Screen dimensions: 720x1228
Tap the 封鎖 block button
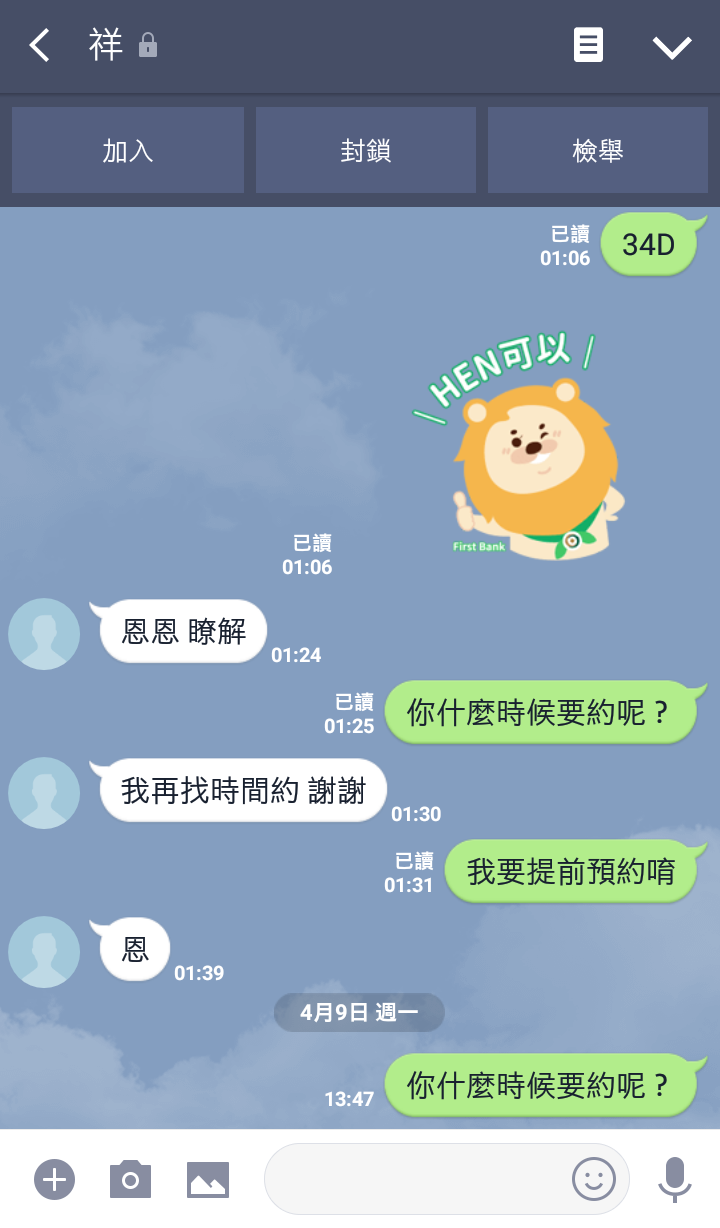tap(365, 149)
